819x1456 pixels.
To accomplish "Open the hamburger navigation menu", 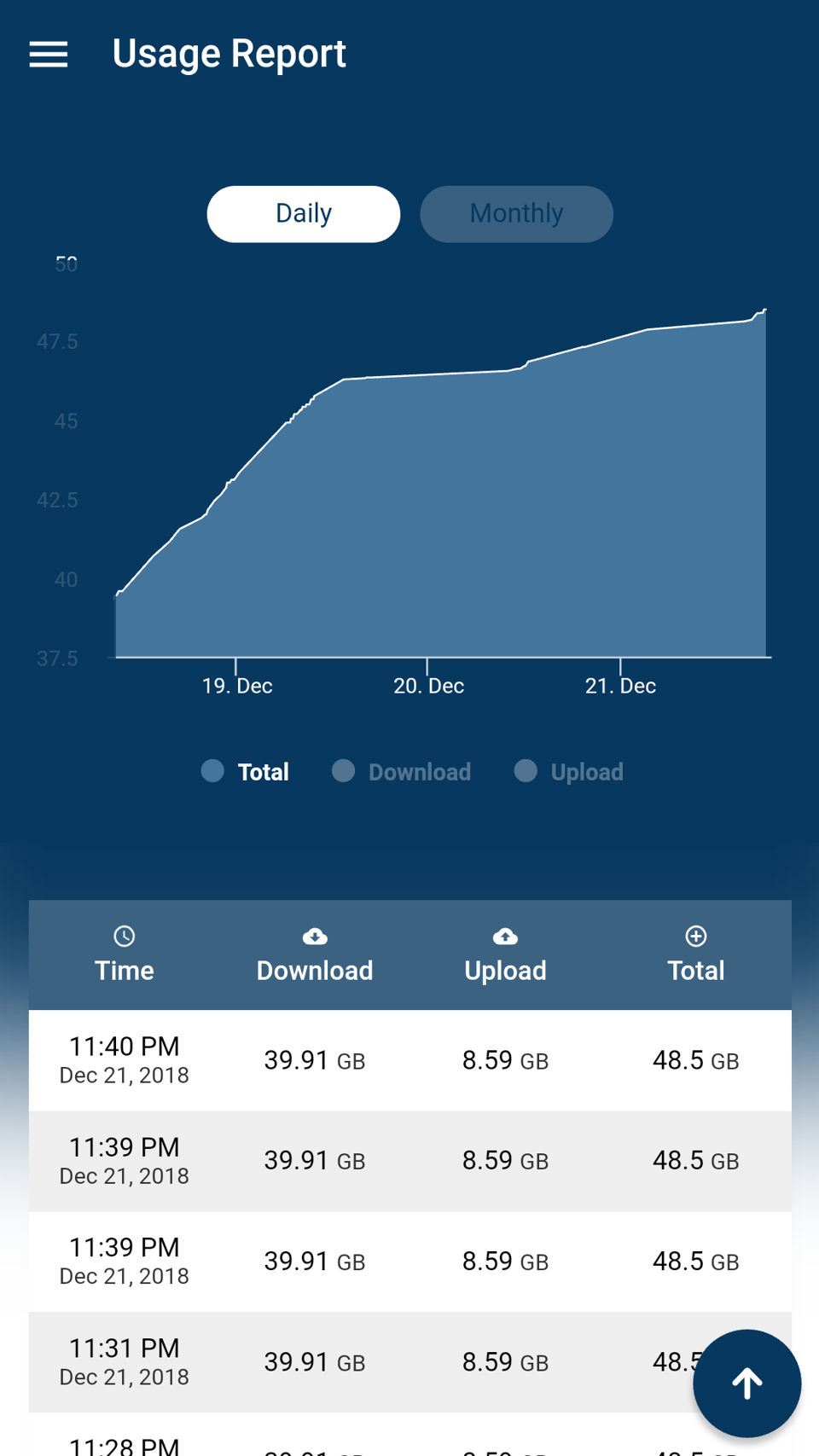I will (x=49, y=55).
